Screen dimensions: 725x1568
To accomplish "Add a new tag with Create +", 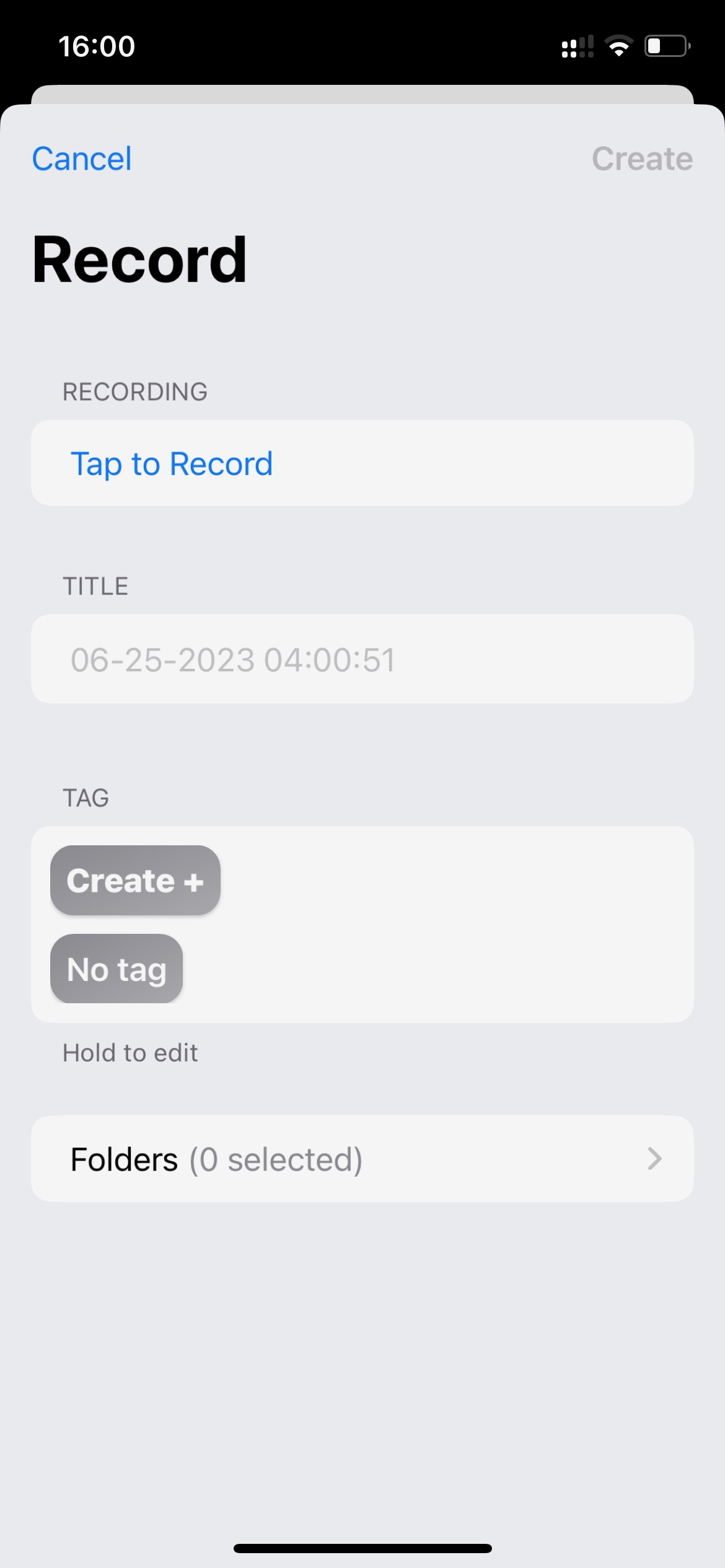I will click(x=135, y=880).
